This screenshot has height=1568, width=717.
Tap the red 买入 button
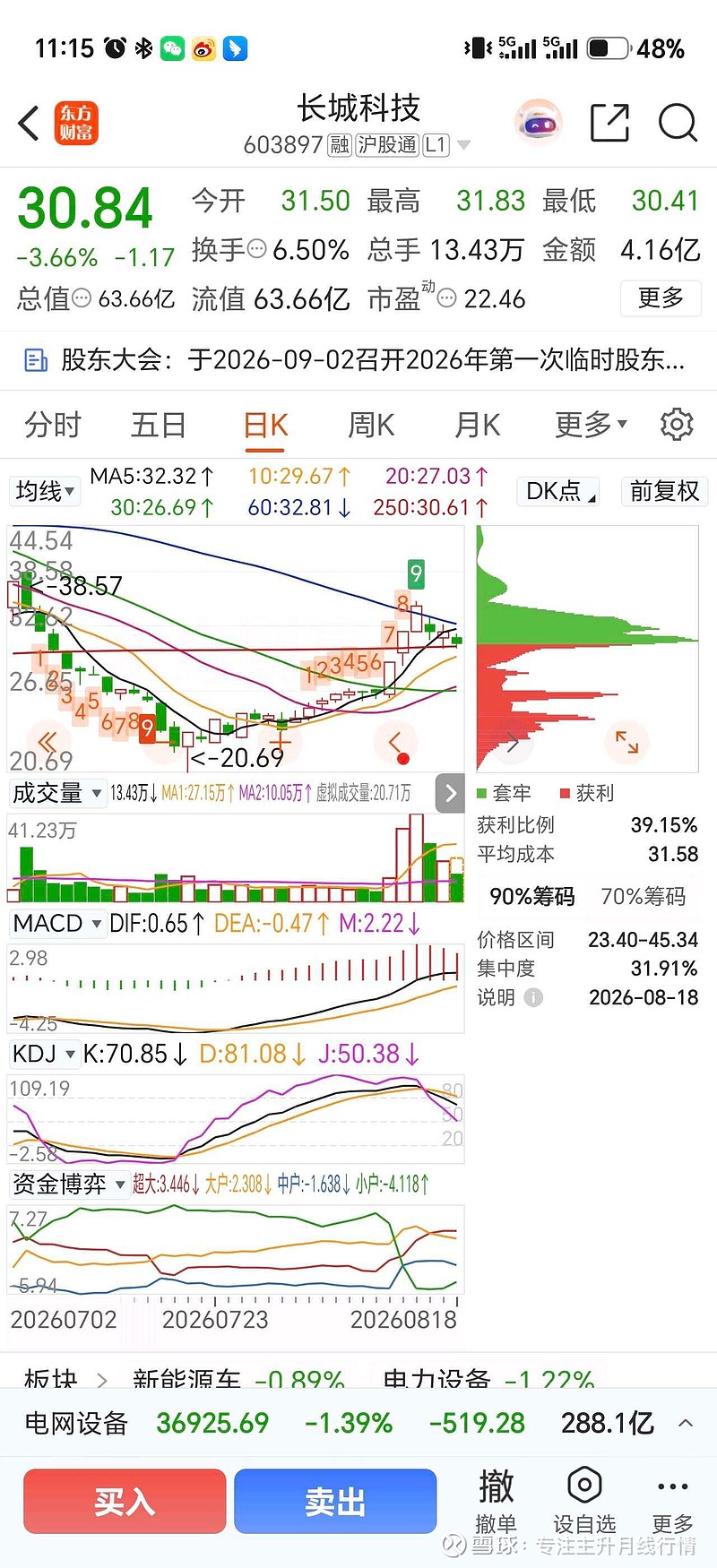pyautogui.click(x=125, y=1502)
